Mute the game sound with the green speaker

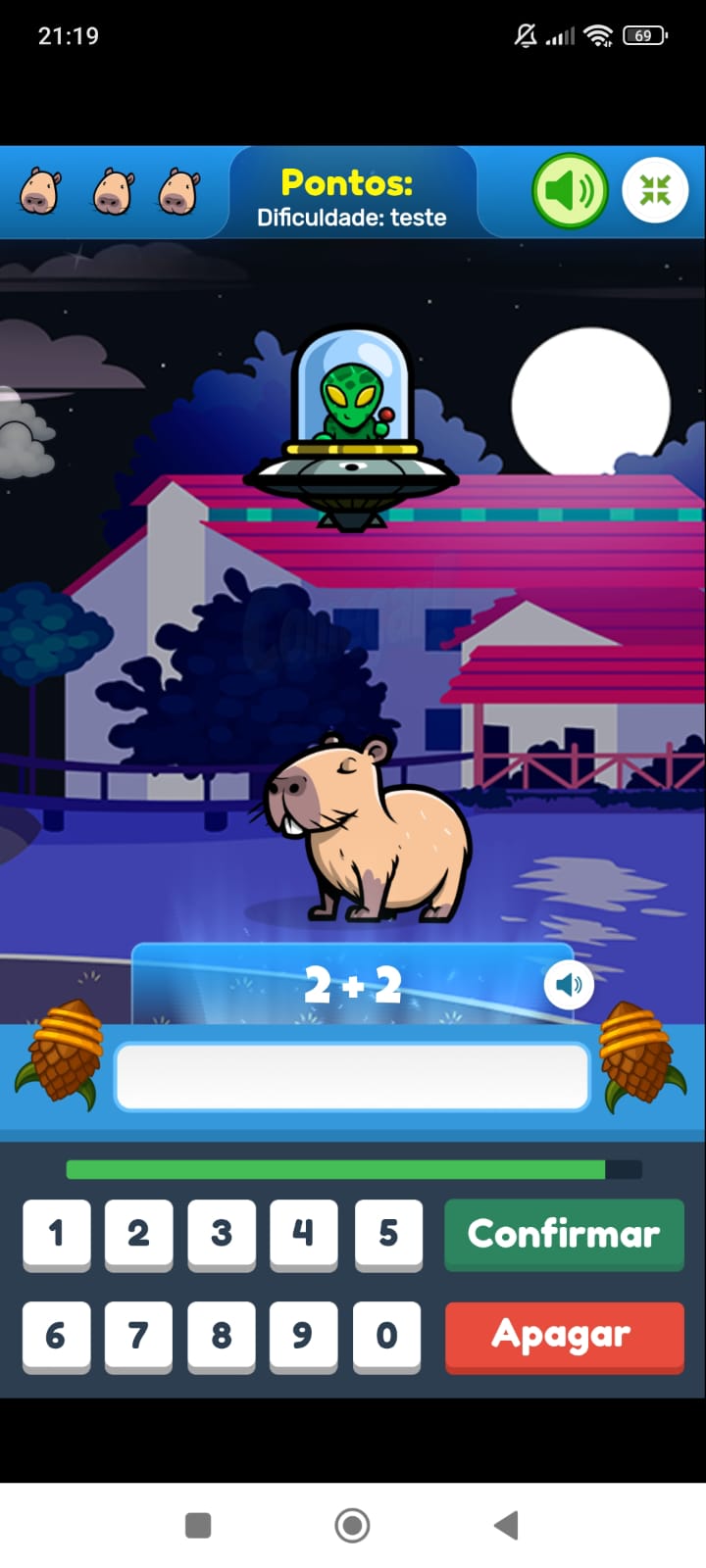click(x=570, y=191)
